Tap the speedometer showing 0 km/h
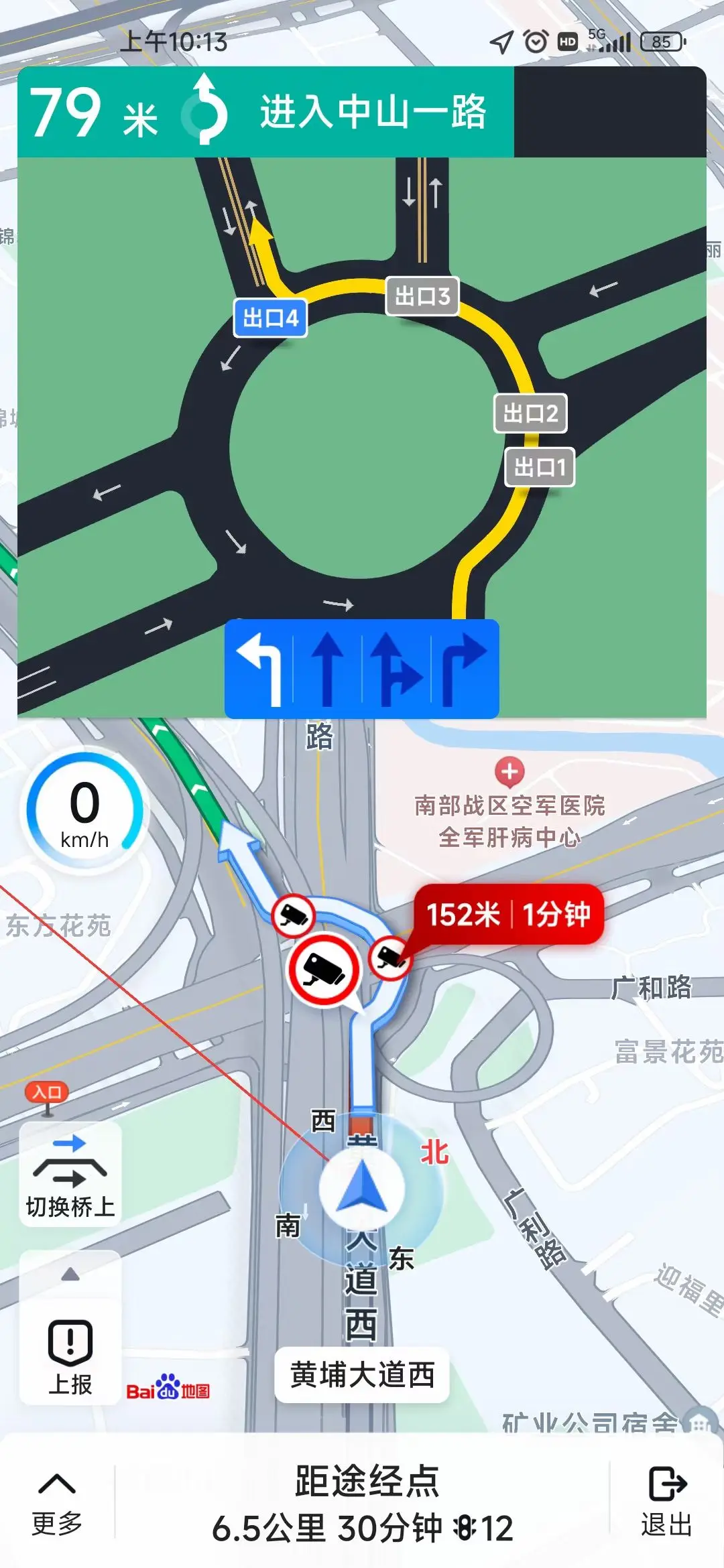Screen dimensions: 724x1568 click(84, 811)
